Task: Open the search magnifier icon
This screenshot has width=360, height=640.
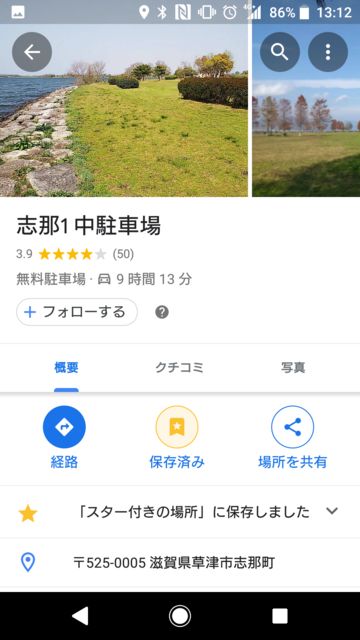Action: pyautogui.click(x=280, y=52)
